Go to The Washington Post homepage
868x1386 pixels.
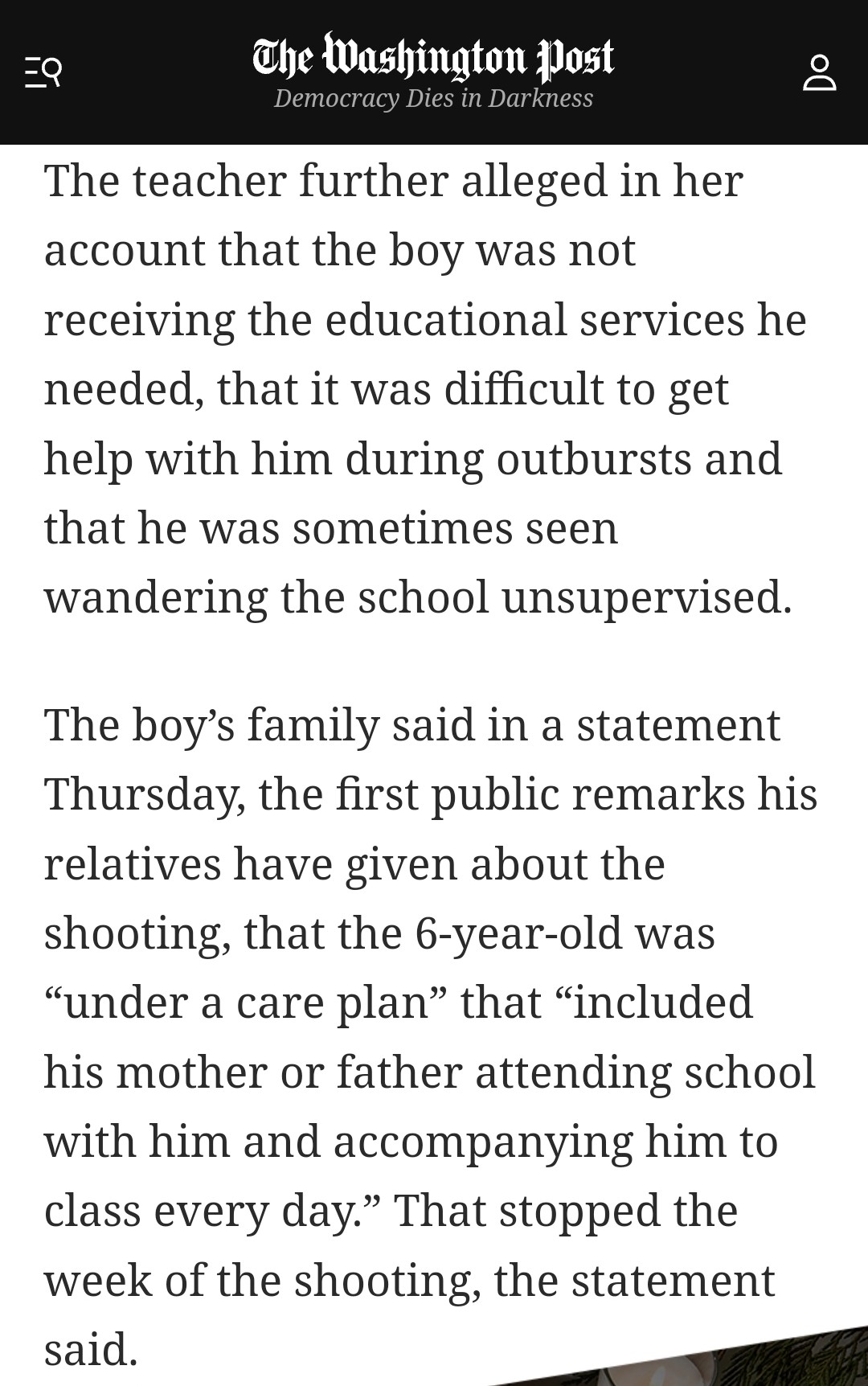pyautogui.click(x=433, y=58)
